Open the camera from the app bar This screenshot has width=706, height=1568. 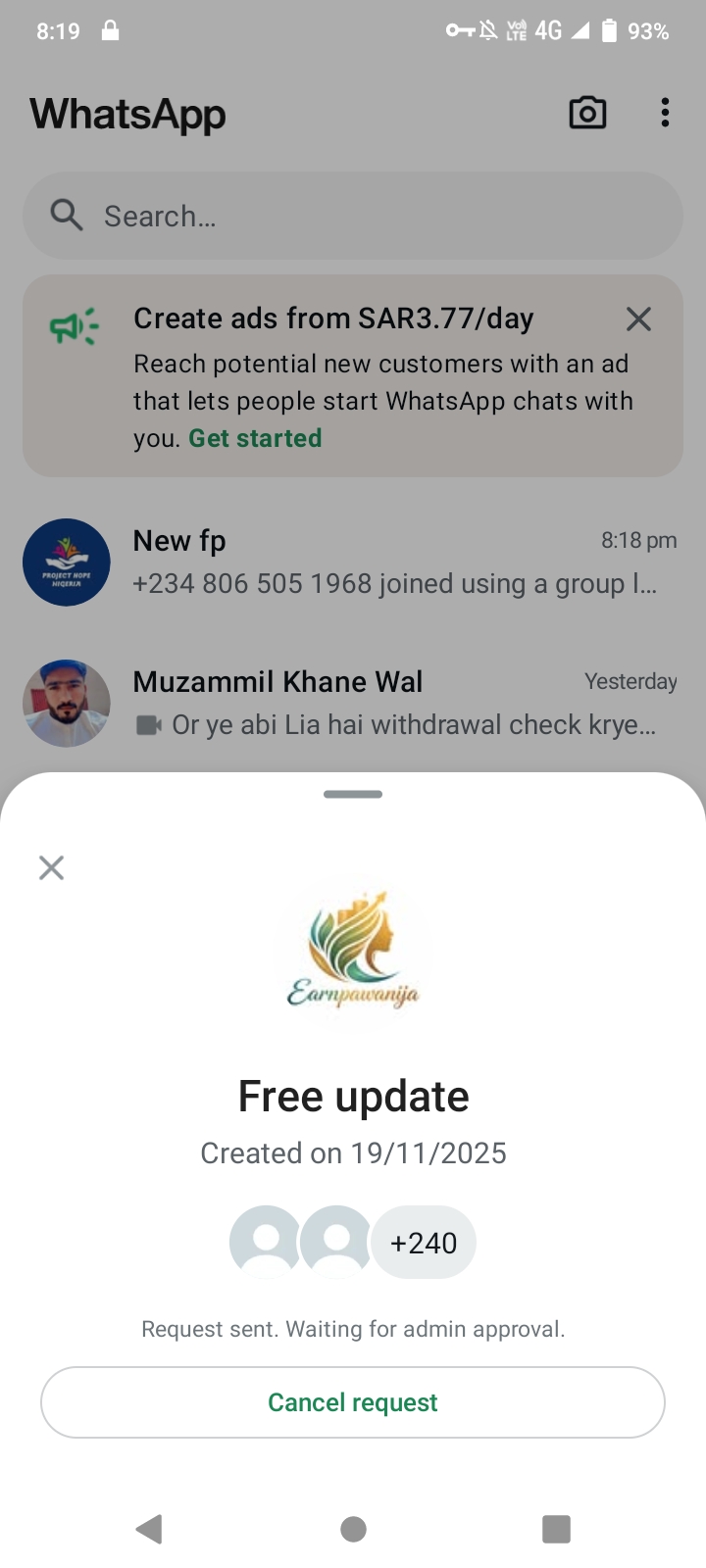(x=587, y=114)
